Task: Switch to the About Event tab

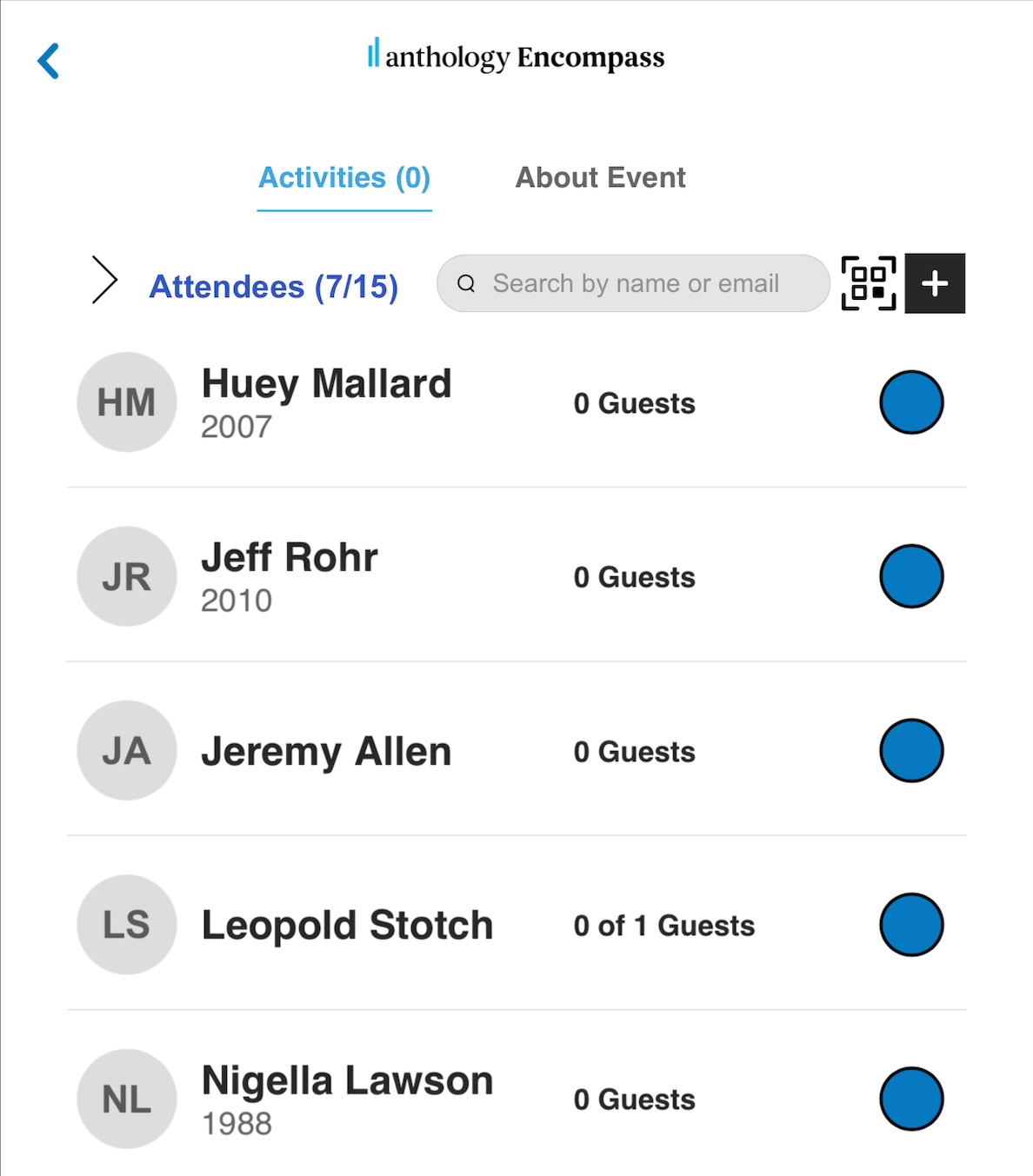Action: [600, 177]
